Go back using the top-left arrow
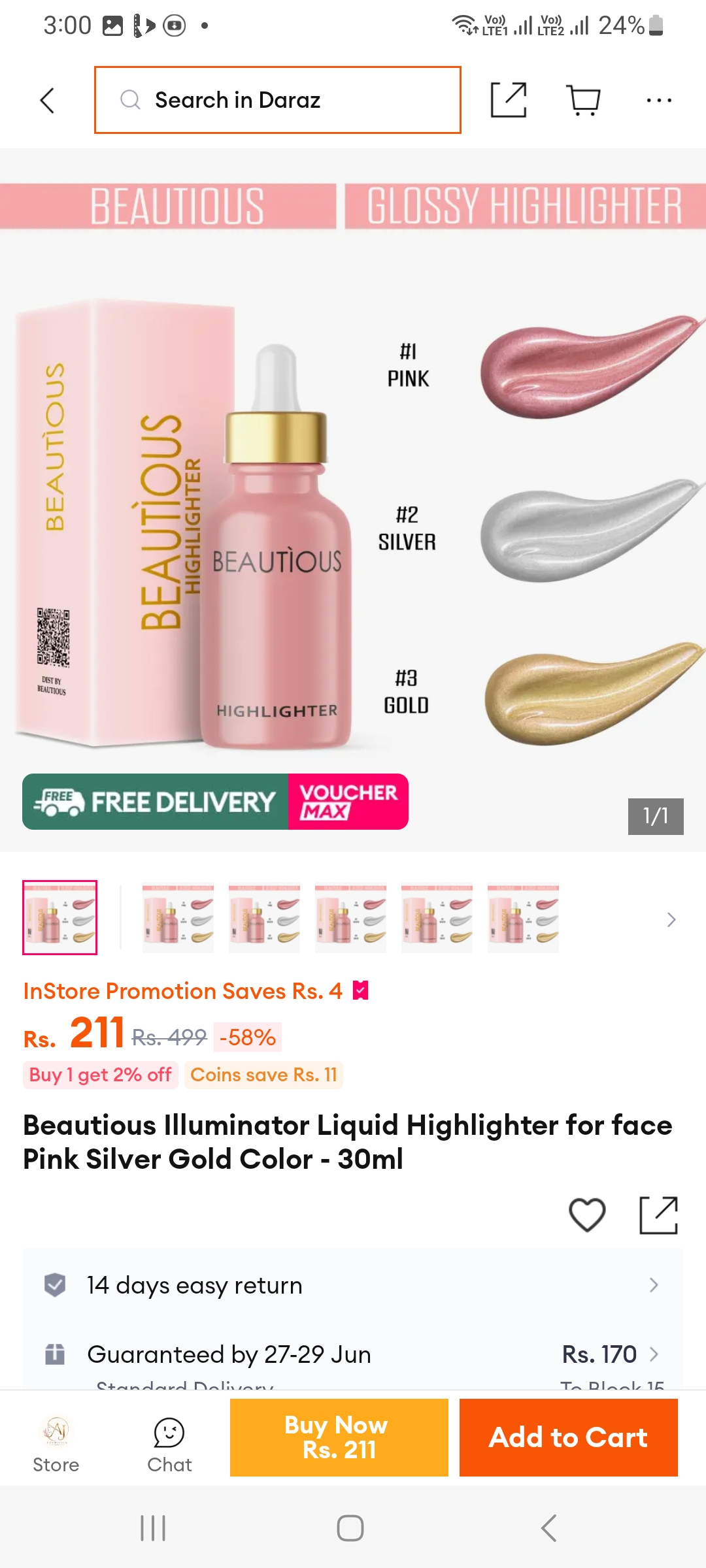The width and height of the screenshot is (706, 1568). [47, 101]
